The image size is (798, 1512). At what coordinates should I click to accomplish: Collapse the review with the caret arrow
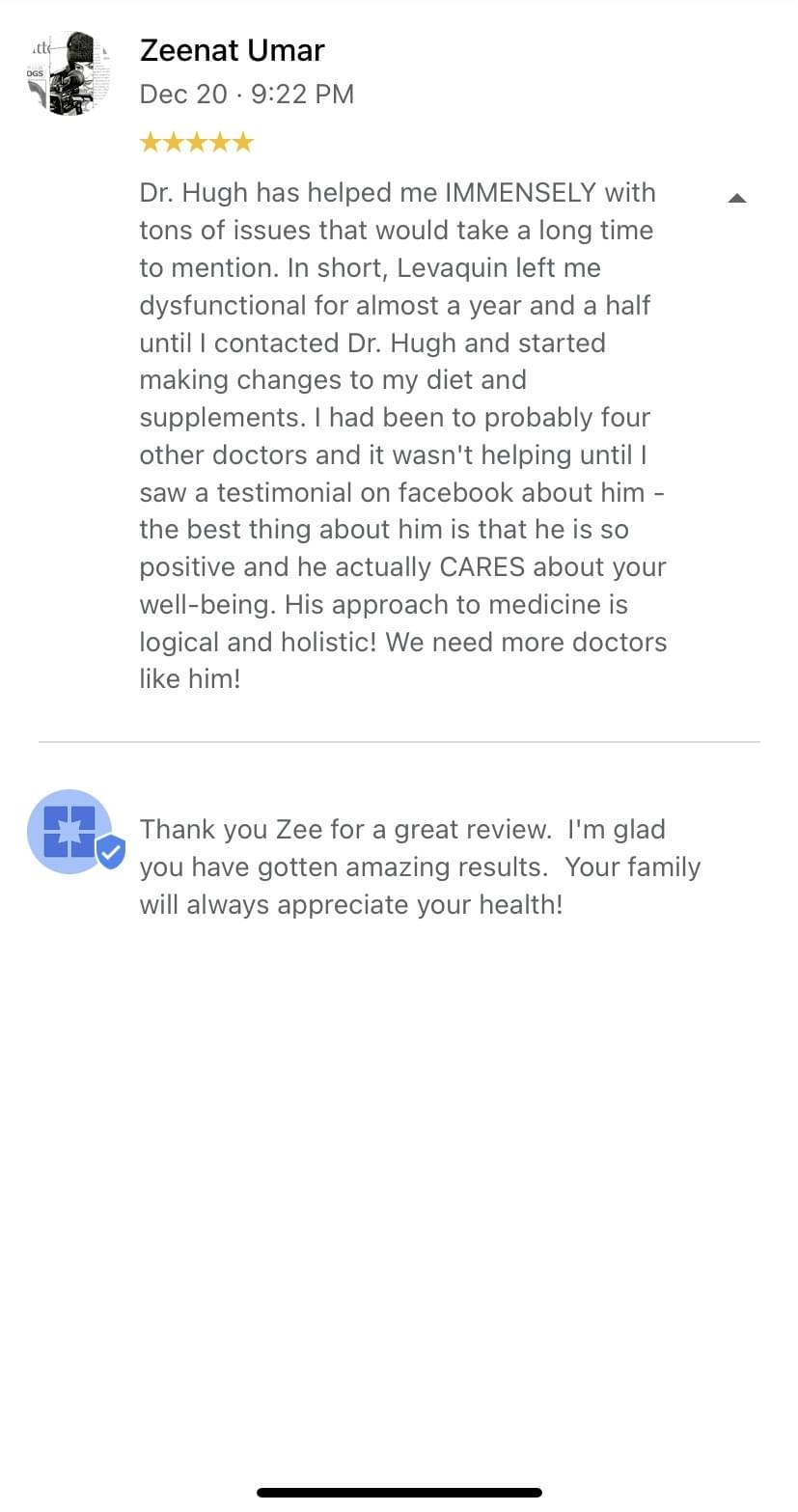click(736, 198)
